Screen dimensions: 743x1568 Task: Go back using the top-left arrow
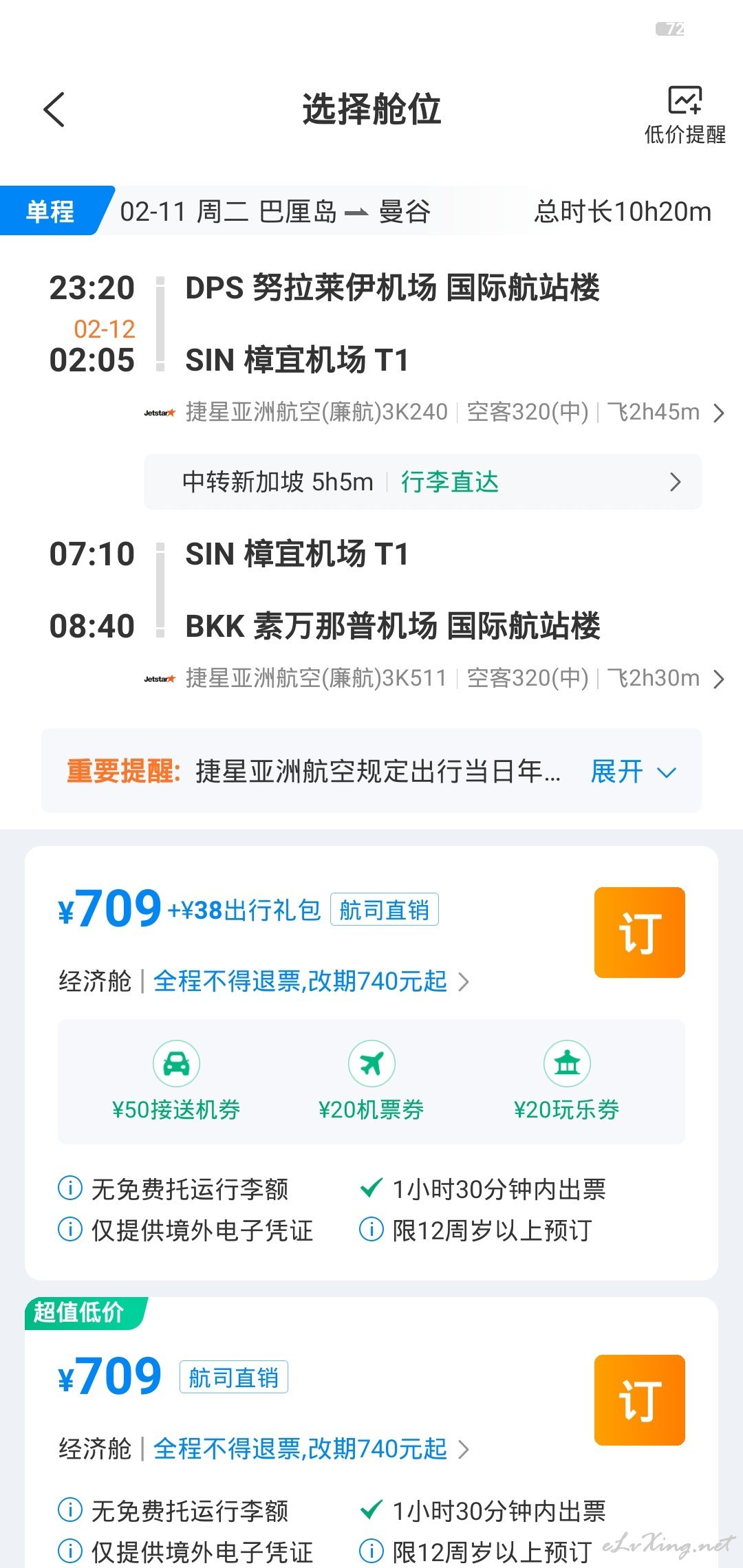point(54,109)
